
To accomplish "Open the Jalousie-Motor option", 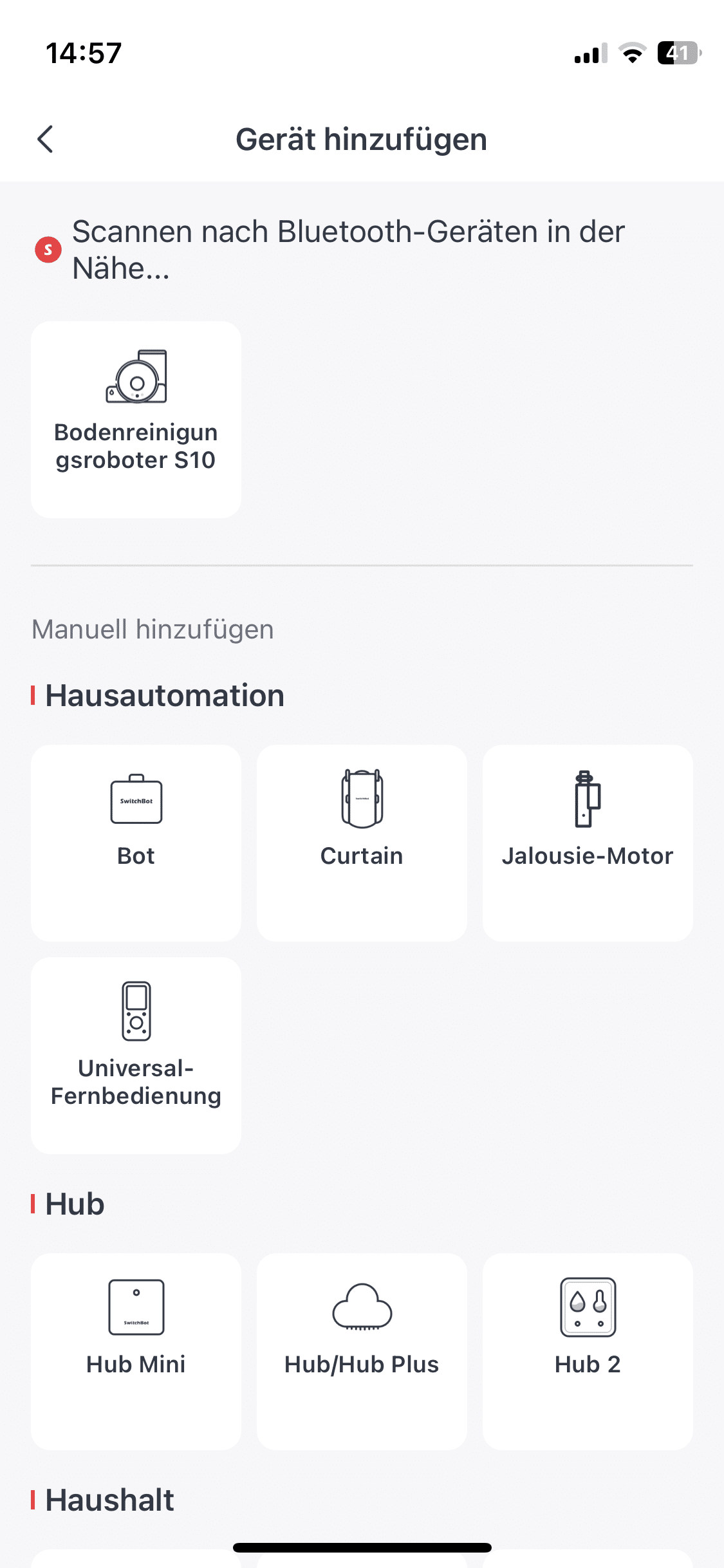I will pos(587,842).
